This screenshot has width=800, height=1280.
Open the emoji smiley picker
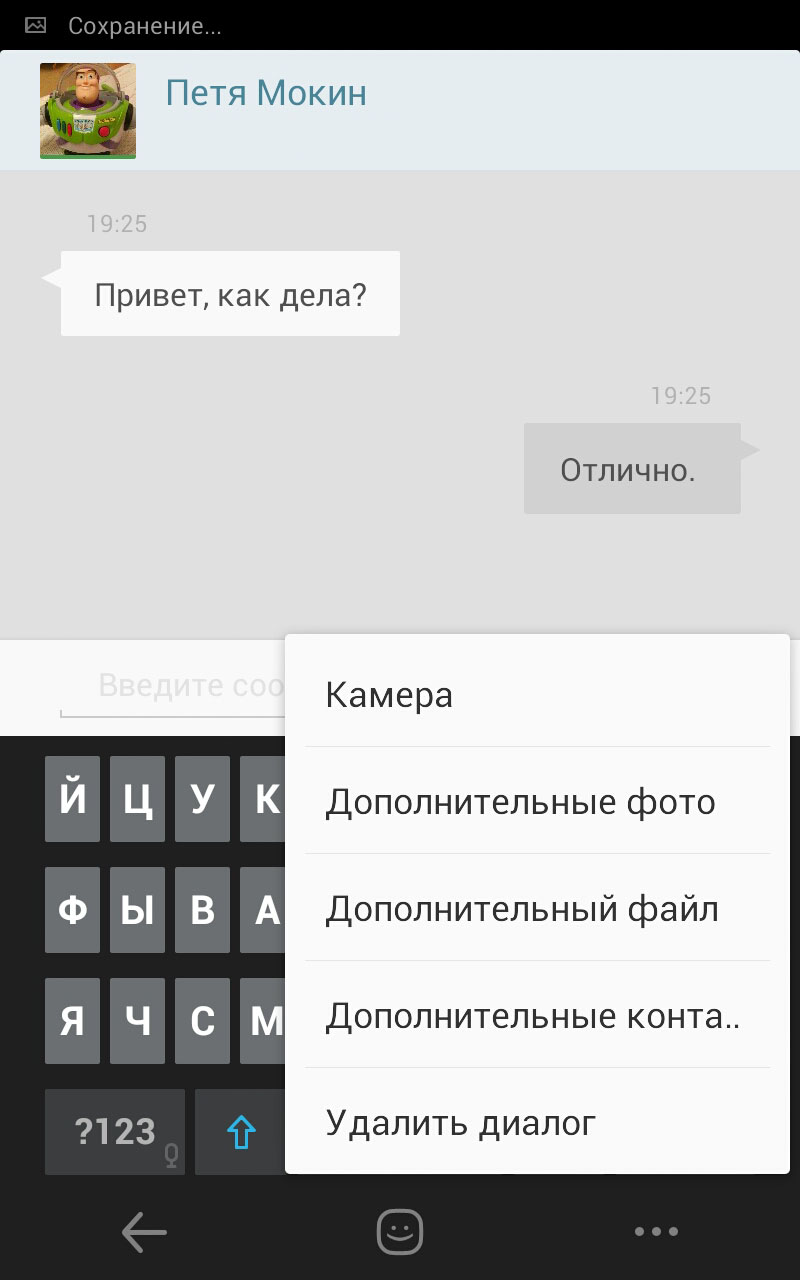(x=400, y=1232)
